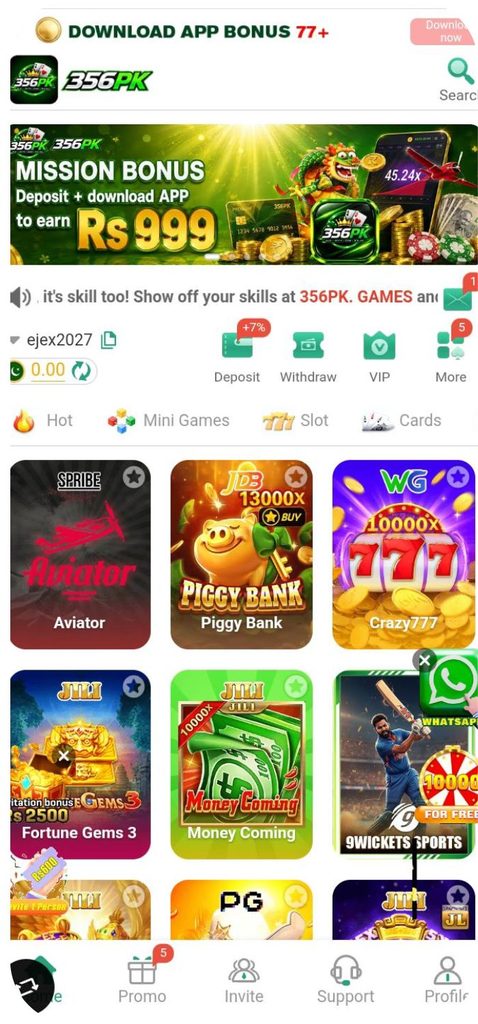Open the More menu
Viewport: 478px width, 1024px height.
451,357
